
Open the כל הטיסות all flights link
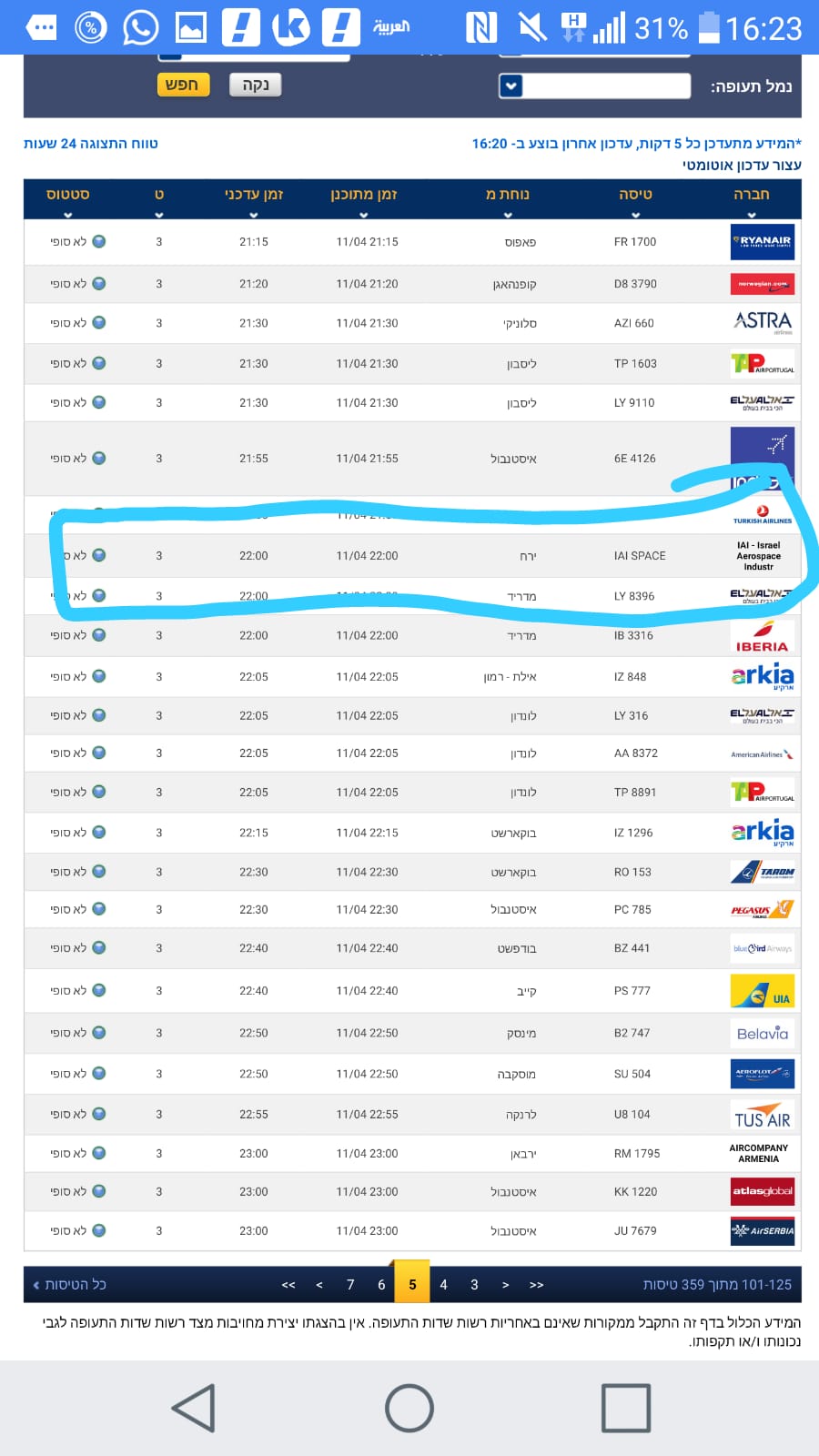[x=70, y=1285]
